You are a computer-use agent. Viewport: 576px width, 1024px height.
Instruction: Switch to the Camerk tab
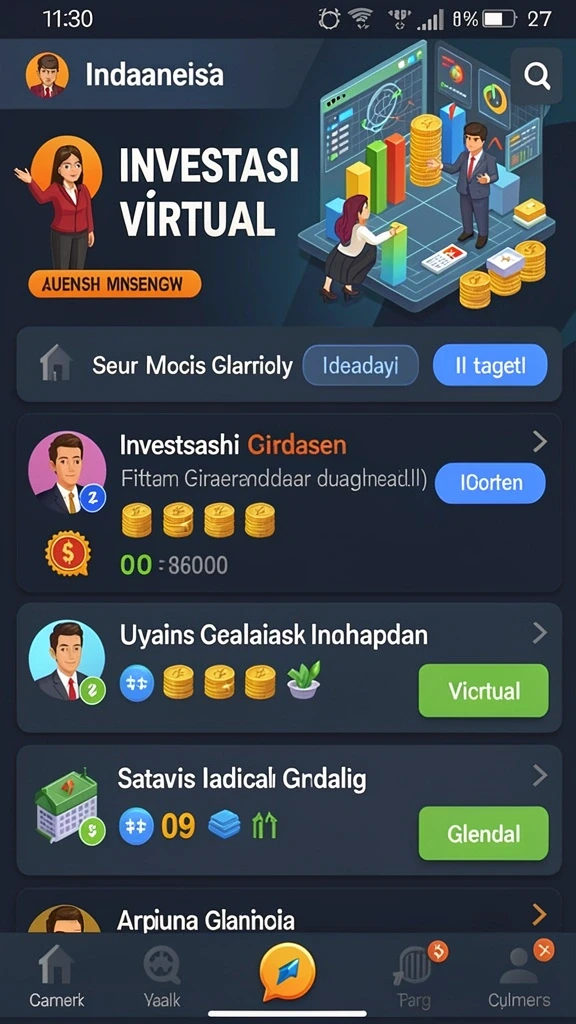(x=57, y=976)
